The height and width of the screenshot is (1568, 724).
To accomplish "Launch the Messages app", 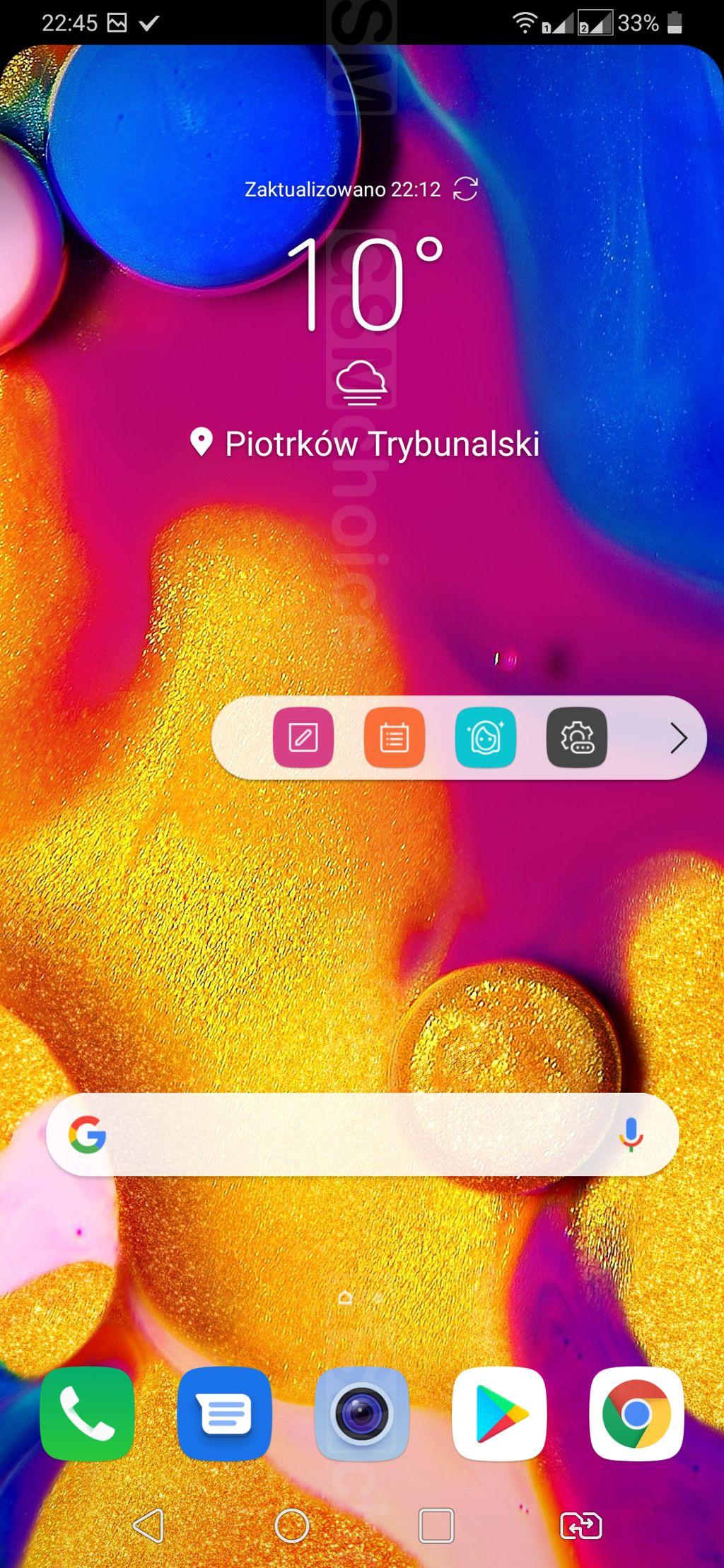I will [225, 1413].
